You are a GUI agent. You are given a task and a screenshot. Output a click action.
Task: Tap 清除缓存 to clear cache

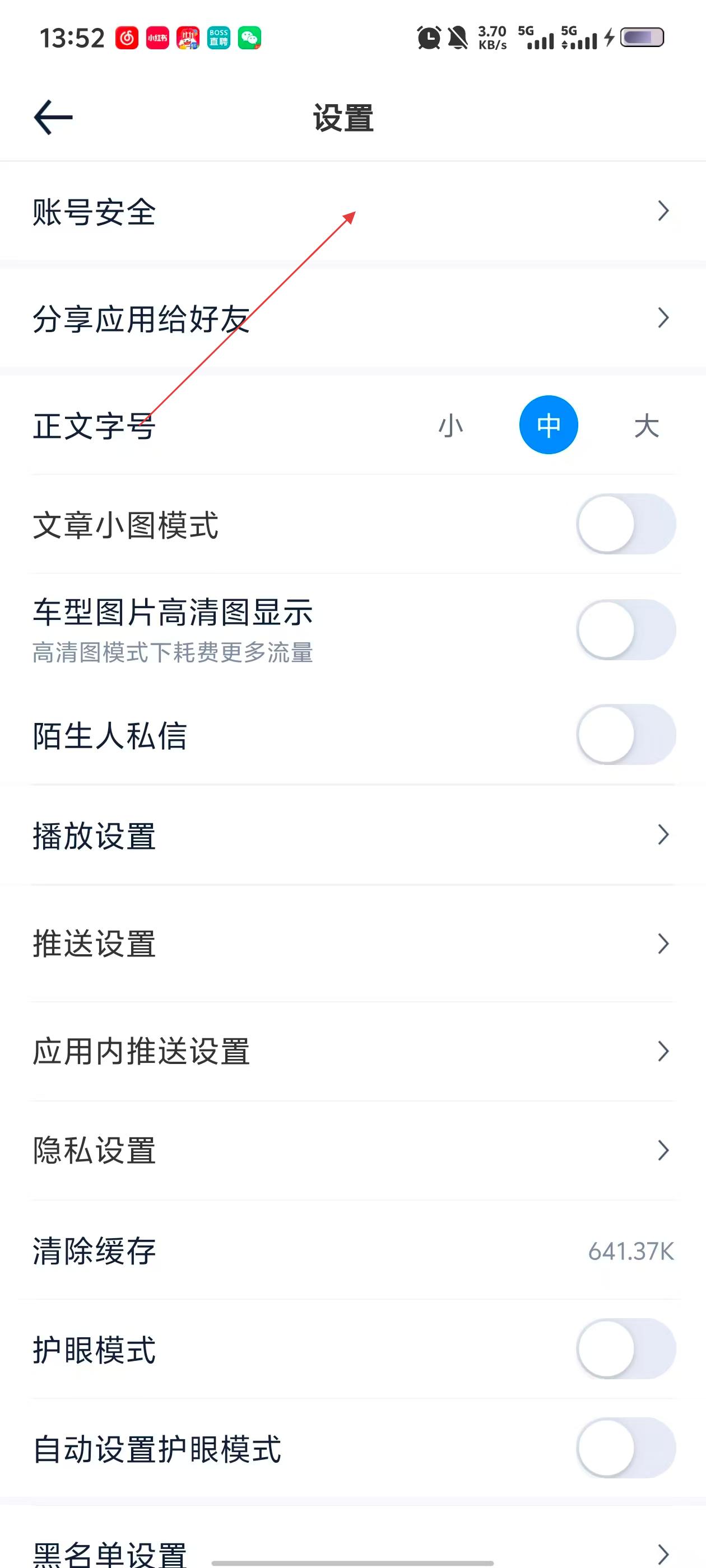click(x=352, y=1251)
